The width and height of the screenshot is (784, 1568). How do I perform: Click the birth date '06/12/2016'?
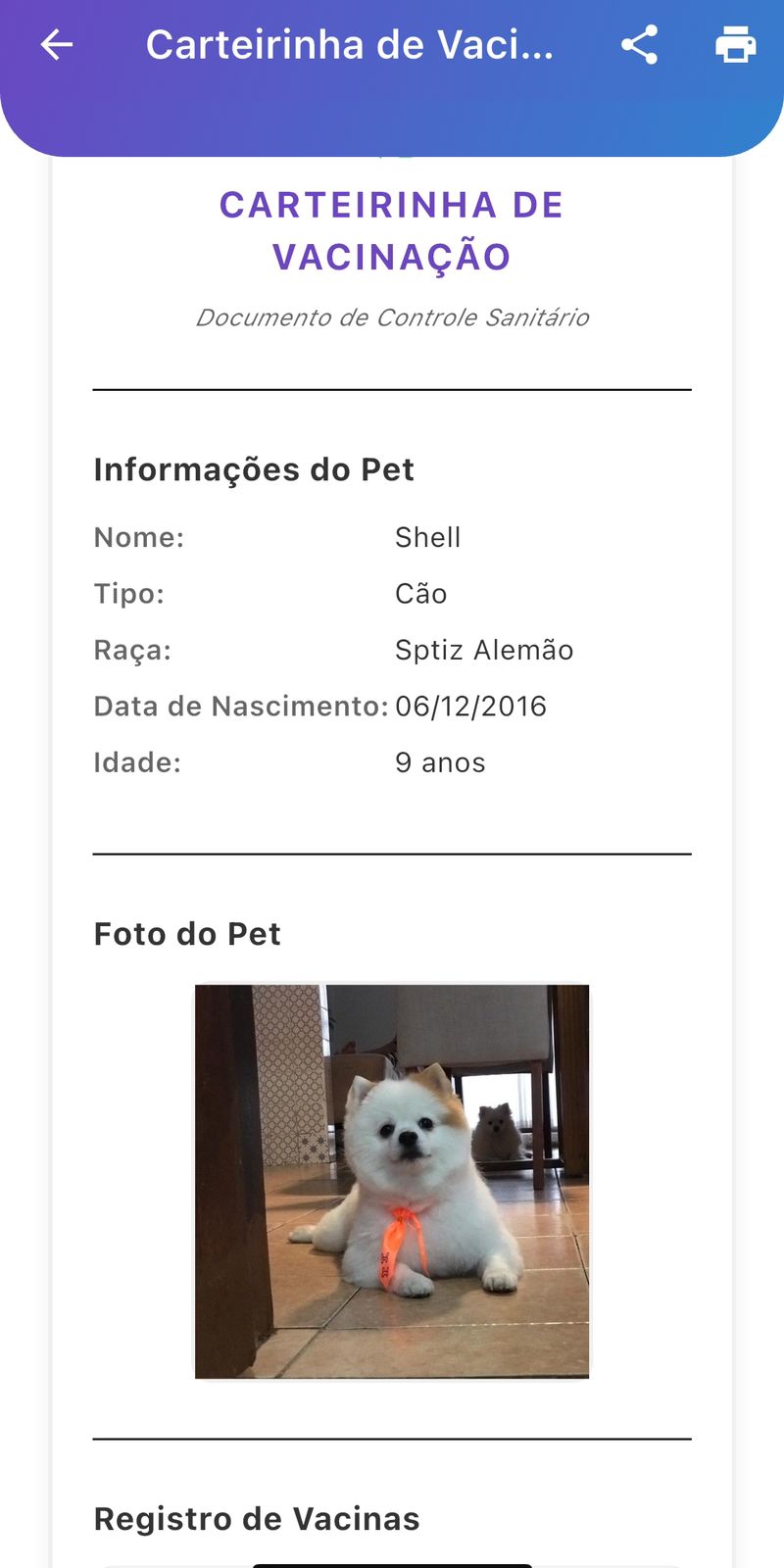point(471,706)
